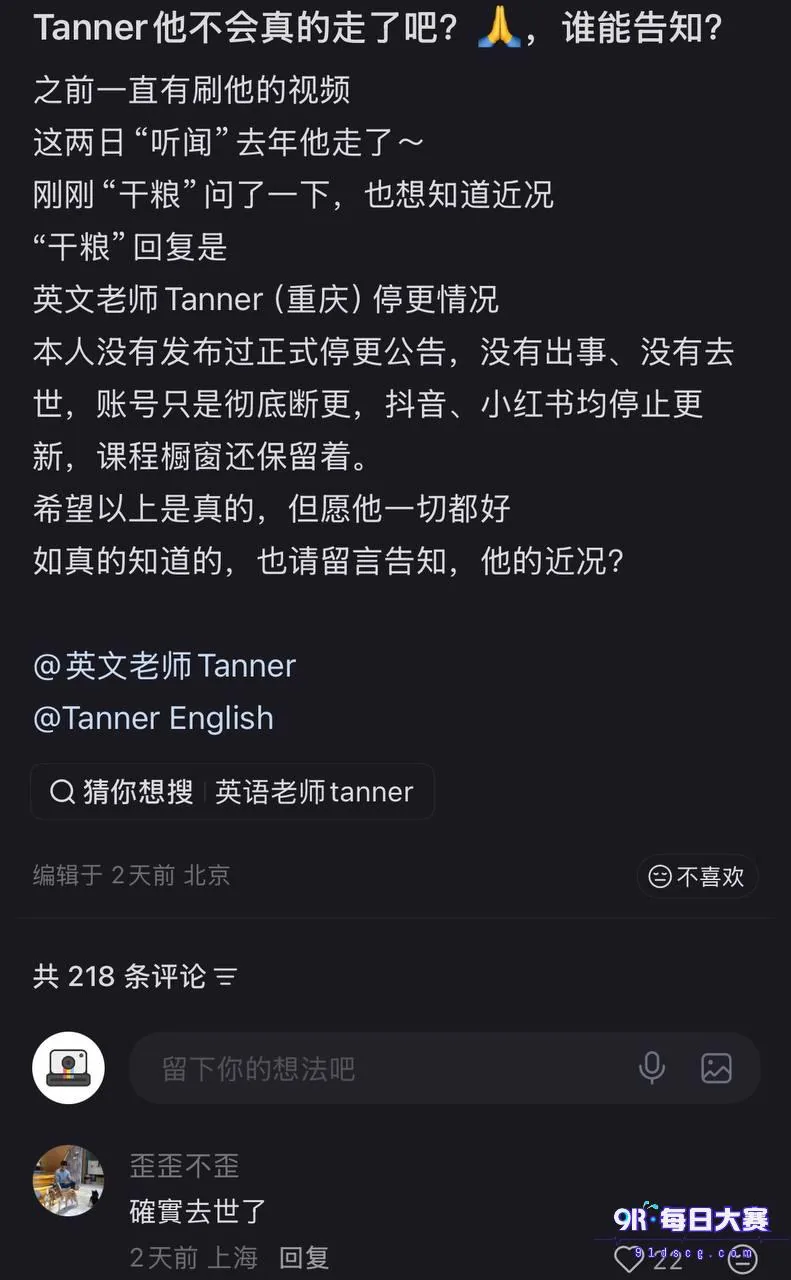Dislike 歪歪不歪's comment with the face icon

pyautogui.click(x=743, y=1259)
